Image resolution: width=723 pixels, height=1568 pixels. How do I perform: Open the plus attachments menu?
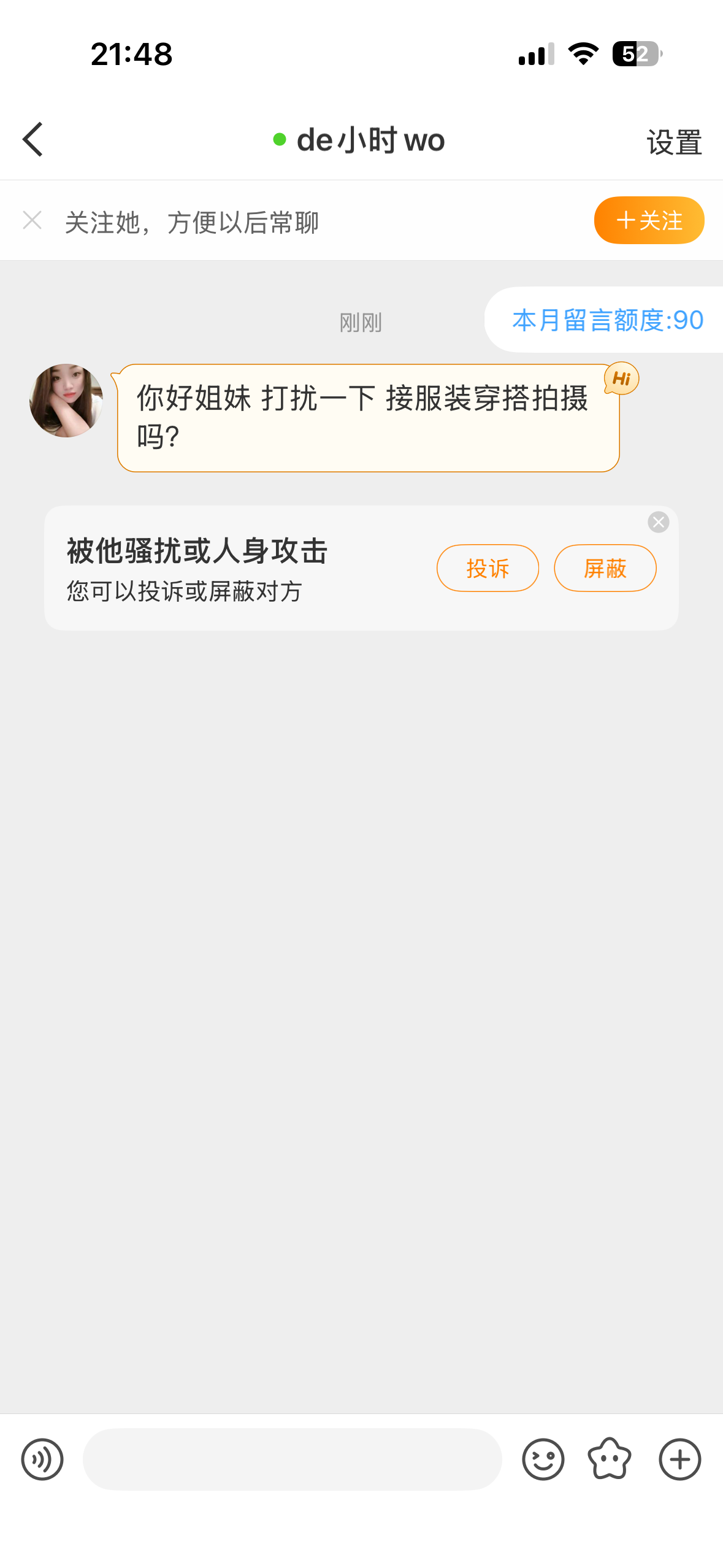click(x=679, y=1459)
